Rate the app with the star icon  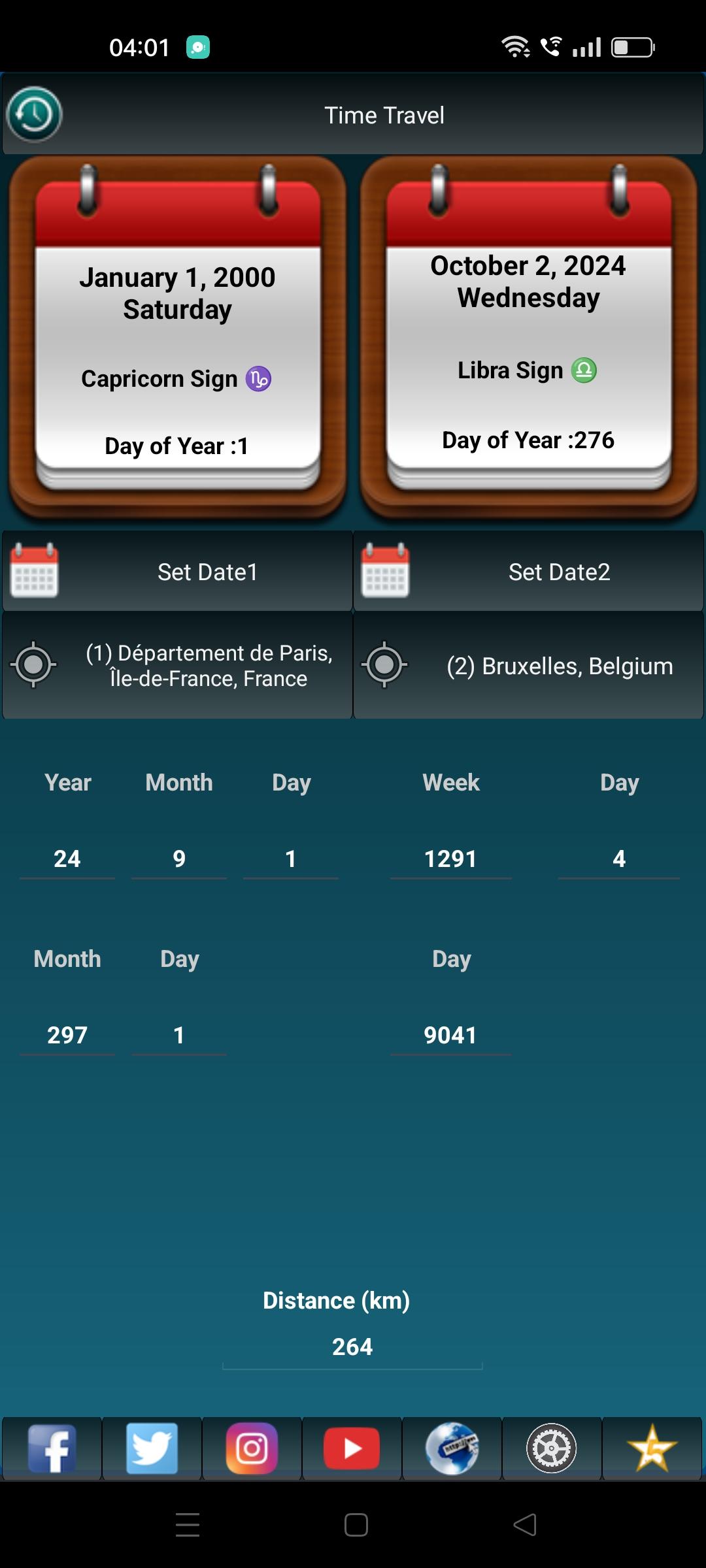(652, 1448)
